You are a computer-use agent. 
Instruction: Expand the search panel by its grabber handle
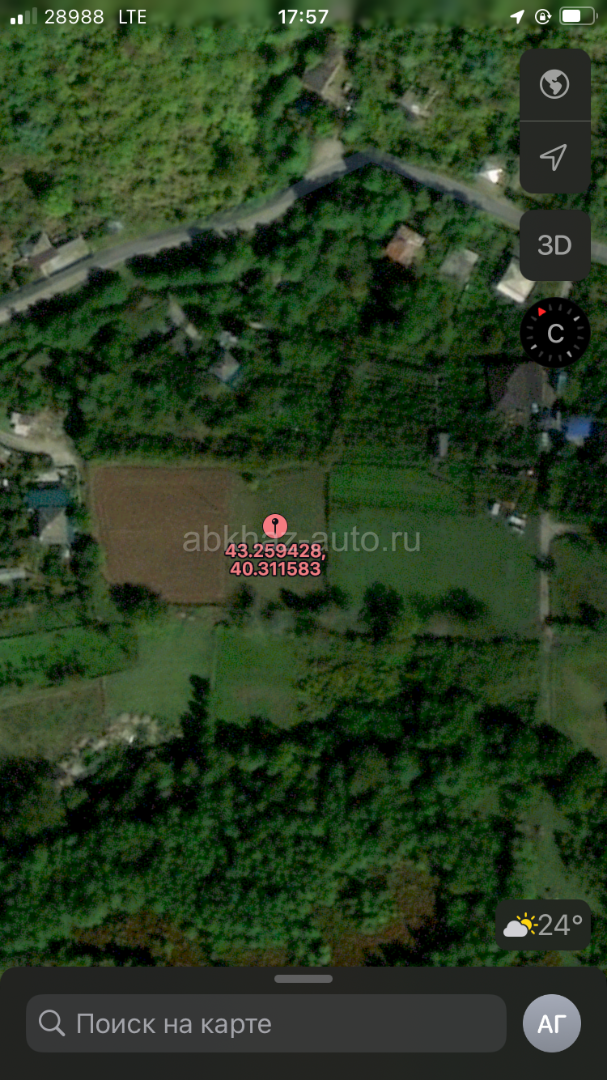click(x=303, y=978)
